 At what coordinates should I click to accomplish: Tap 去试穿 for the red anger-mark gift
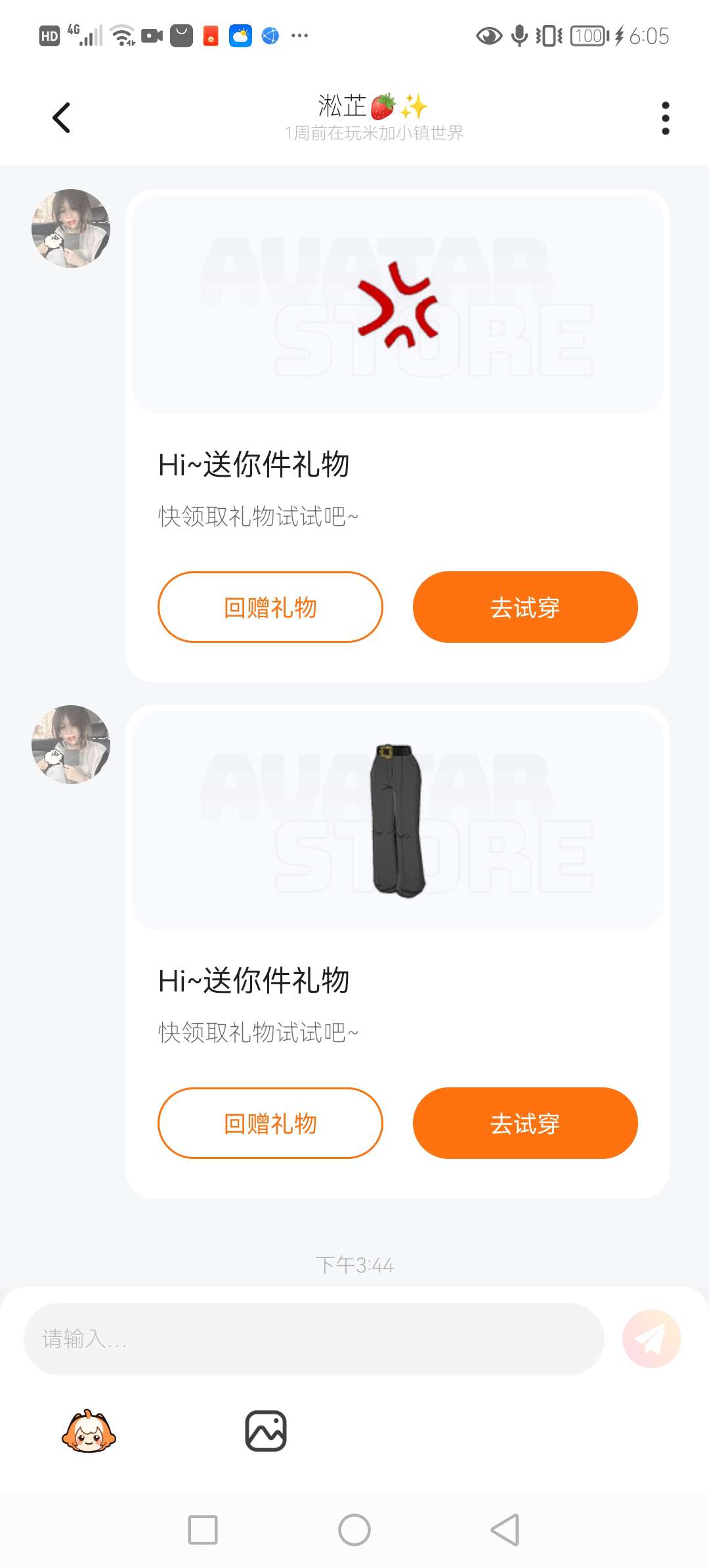pyautogui.click(x=525, y=607)
